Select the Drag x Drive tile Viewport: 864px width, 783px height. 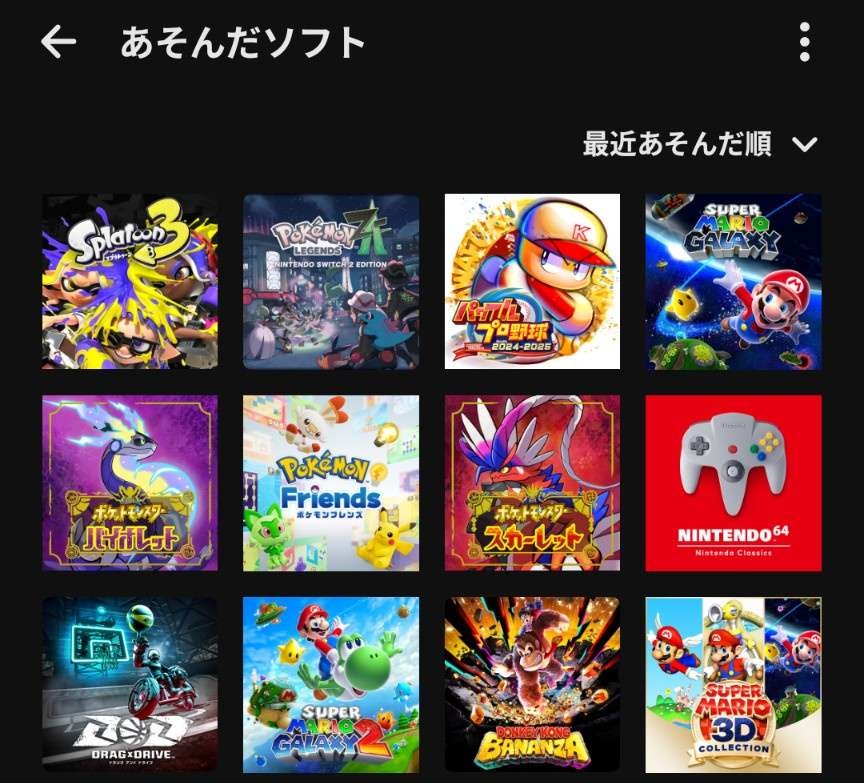tap(130, 685)
